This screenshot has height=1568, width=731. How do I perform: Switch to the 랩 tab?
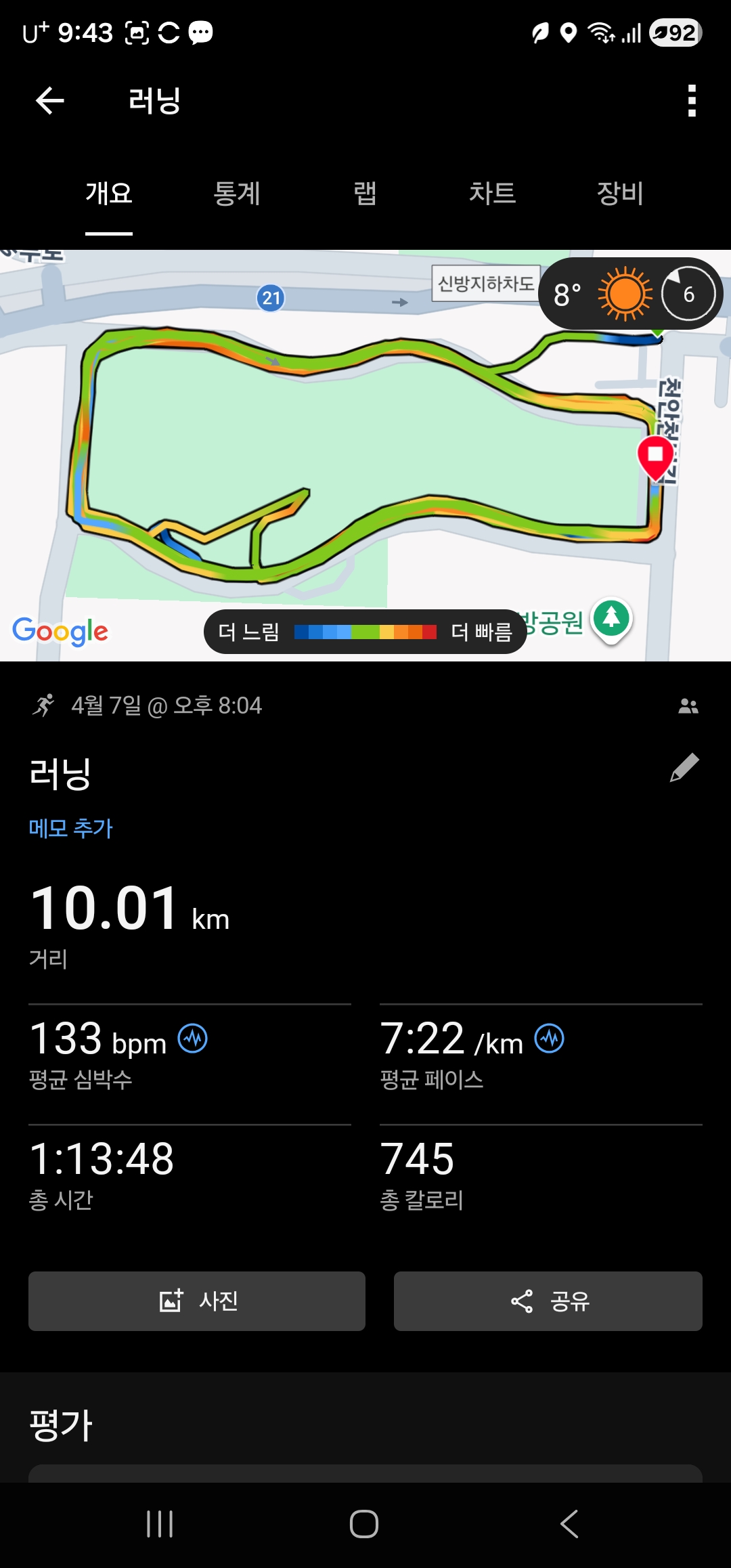coord(365,194)
